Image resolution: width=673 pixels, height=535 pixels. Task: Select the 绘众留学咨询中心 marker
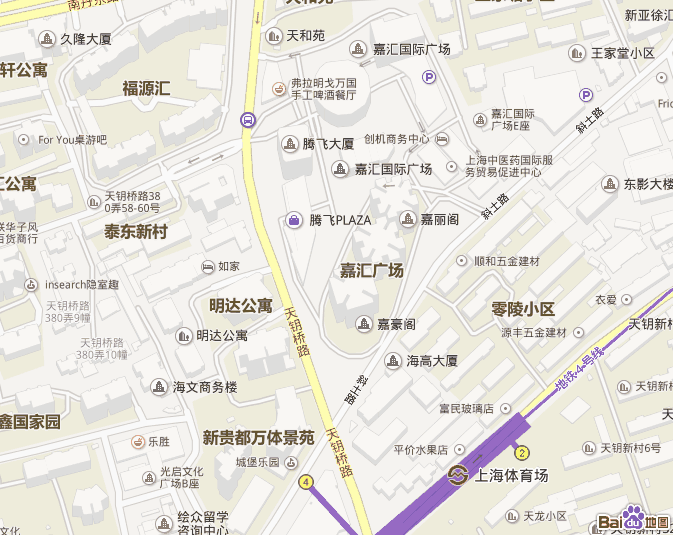(162, 523)
